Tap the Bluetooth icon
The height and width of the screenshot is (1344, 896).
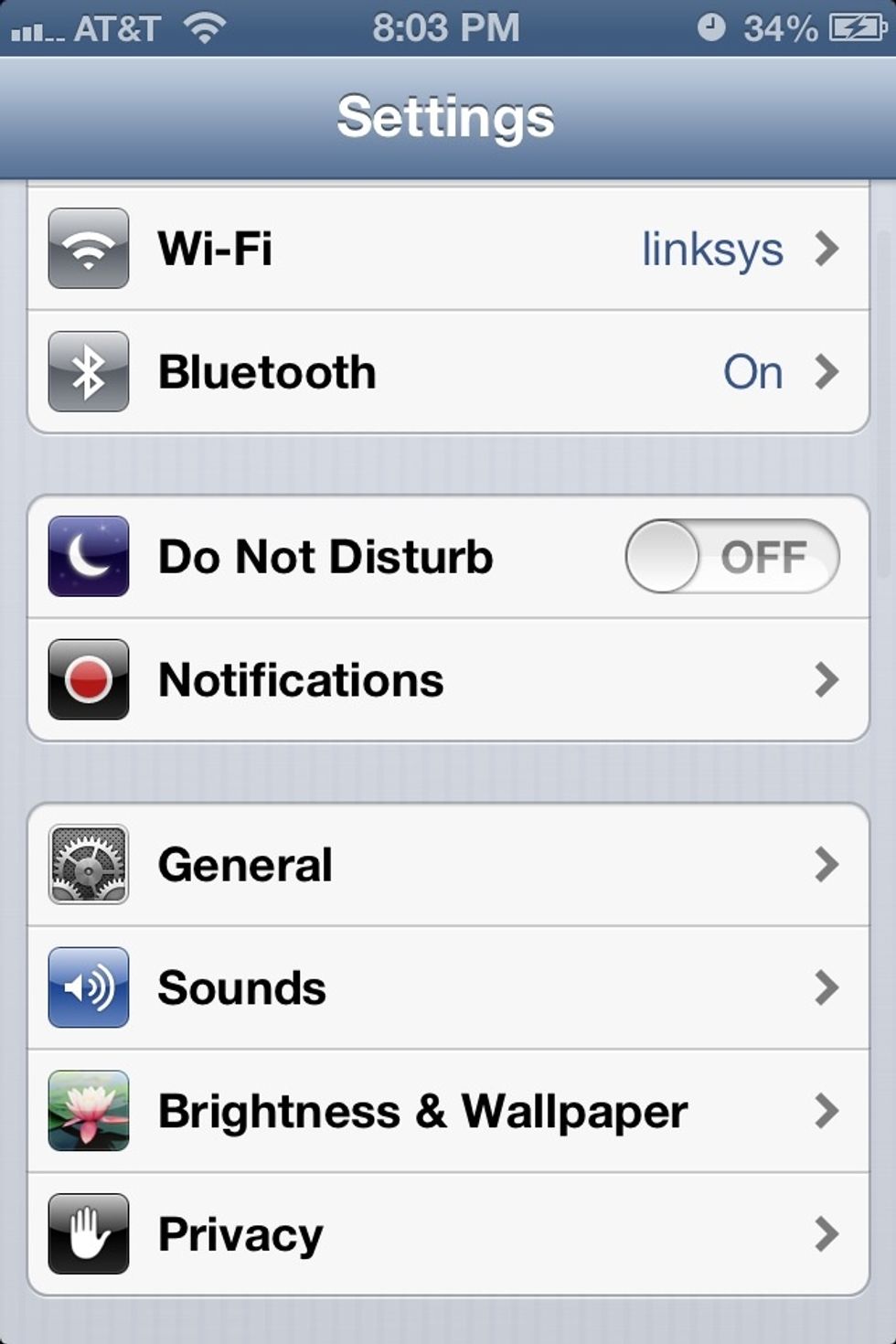[x=88, y=371]
